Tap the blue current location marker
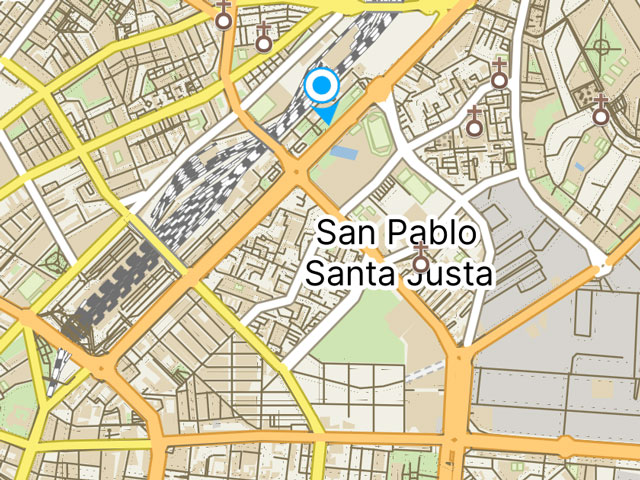The height and width of the screenshot is (480, 640). point(322,87)
